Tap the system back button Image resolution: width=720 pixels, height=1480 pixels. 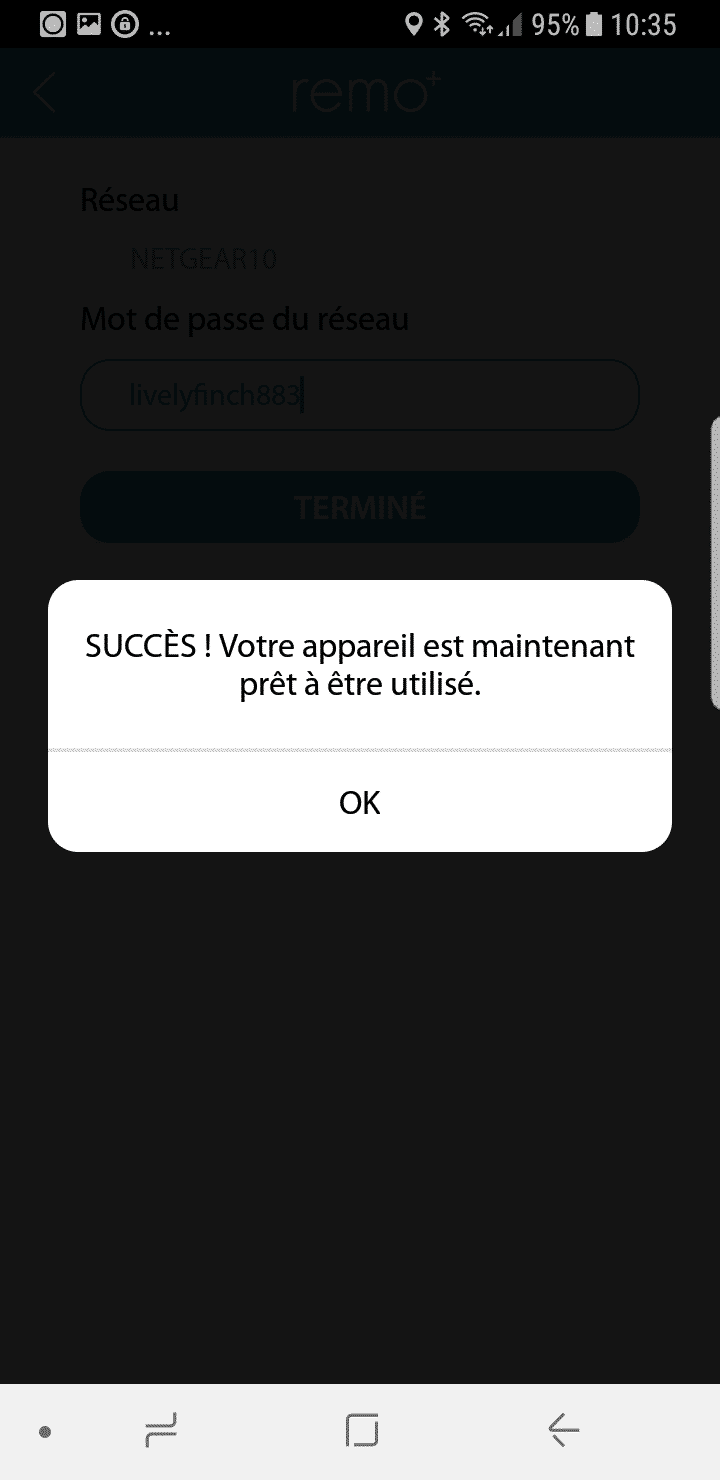click(564, 1431)
